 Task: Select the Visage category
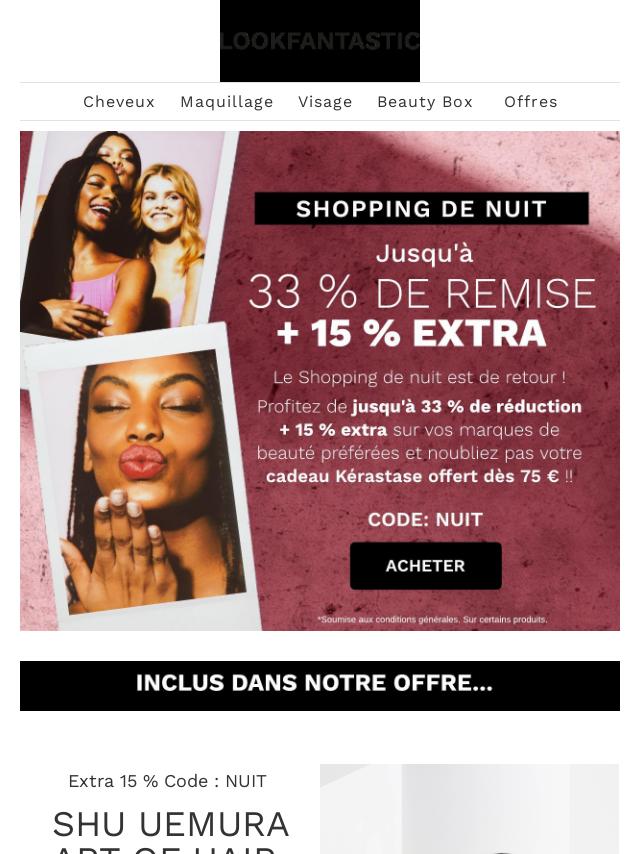click(325, 102)
